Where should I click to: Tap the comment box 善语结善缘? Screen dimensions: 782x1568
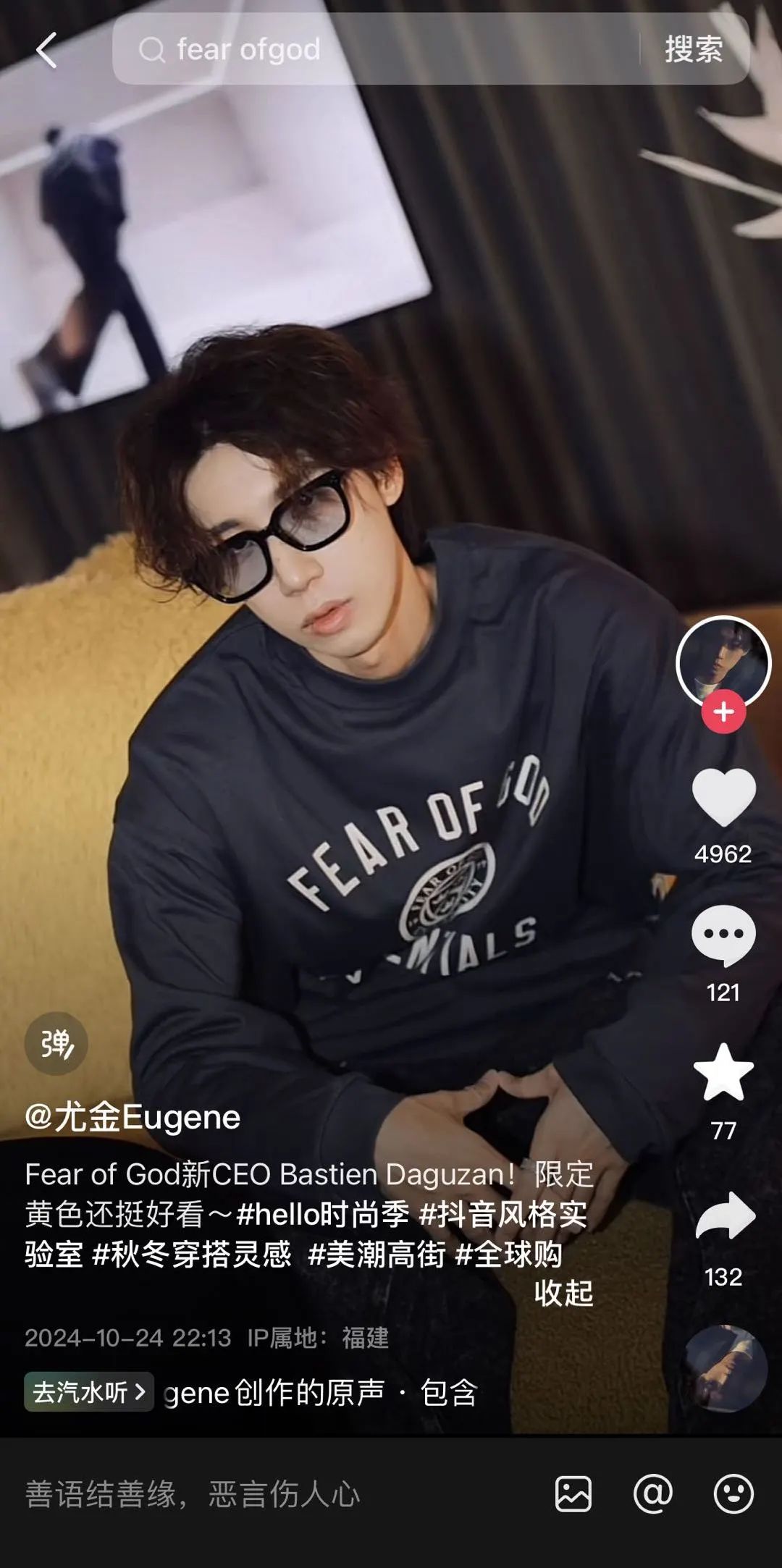(x=193, y=1494)
